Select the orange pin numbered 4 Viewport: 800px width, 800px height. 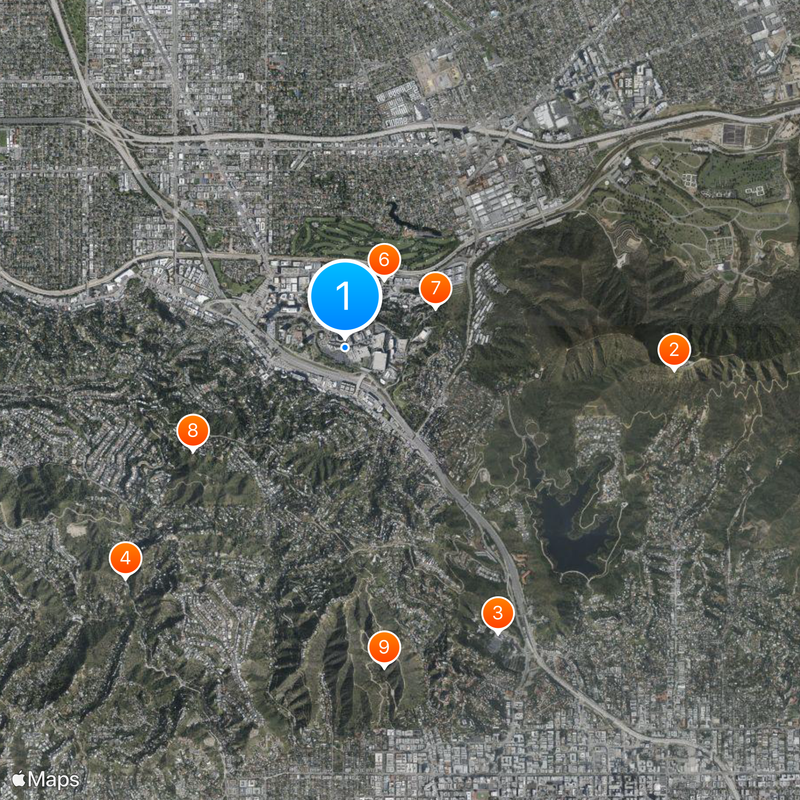pyautogui.click(x=125, y=559)
